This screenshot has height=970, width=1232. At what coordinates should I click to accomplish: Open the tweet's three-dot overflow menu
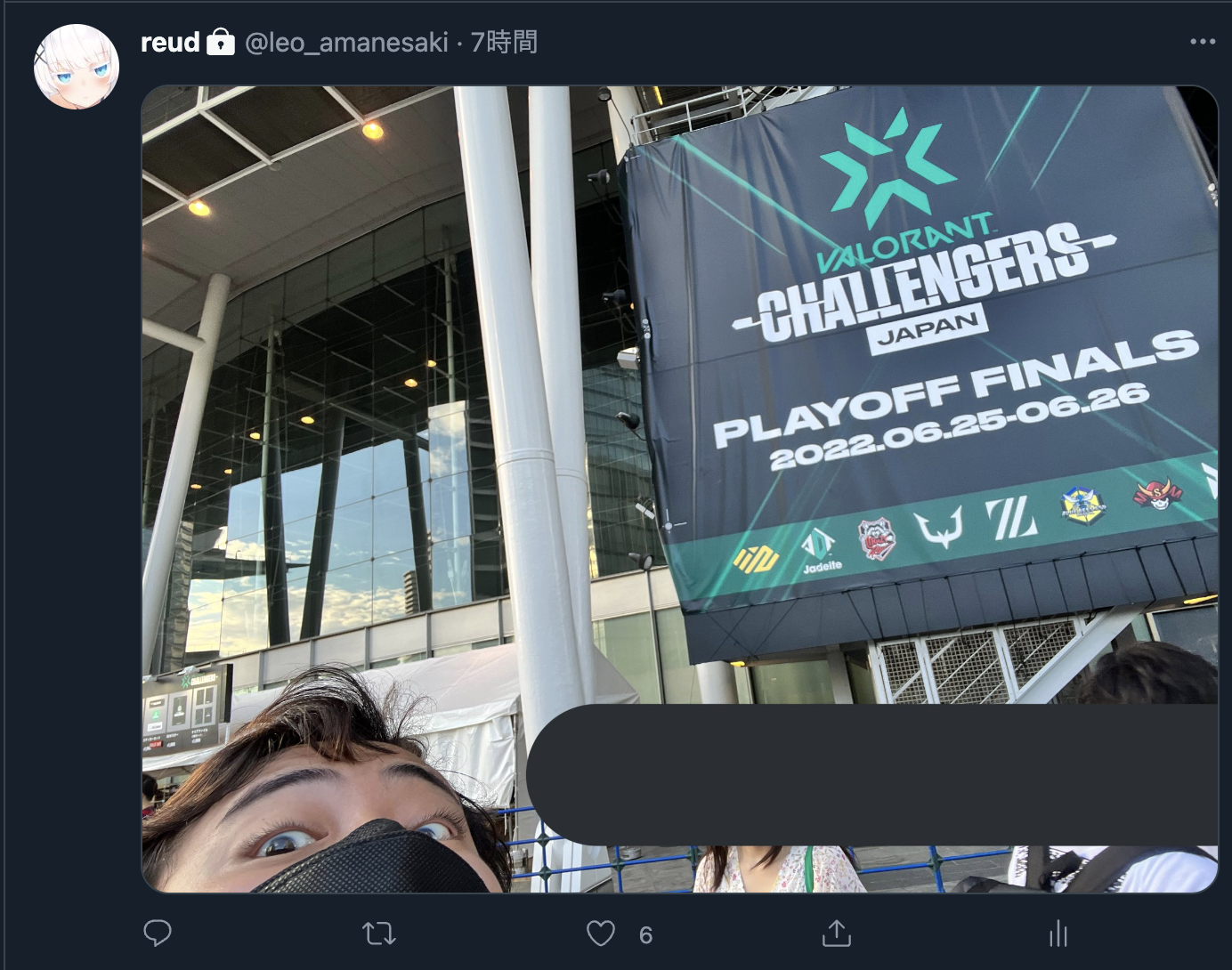(x=1202, y=42)
